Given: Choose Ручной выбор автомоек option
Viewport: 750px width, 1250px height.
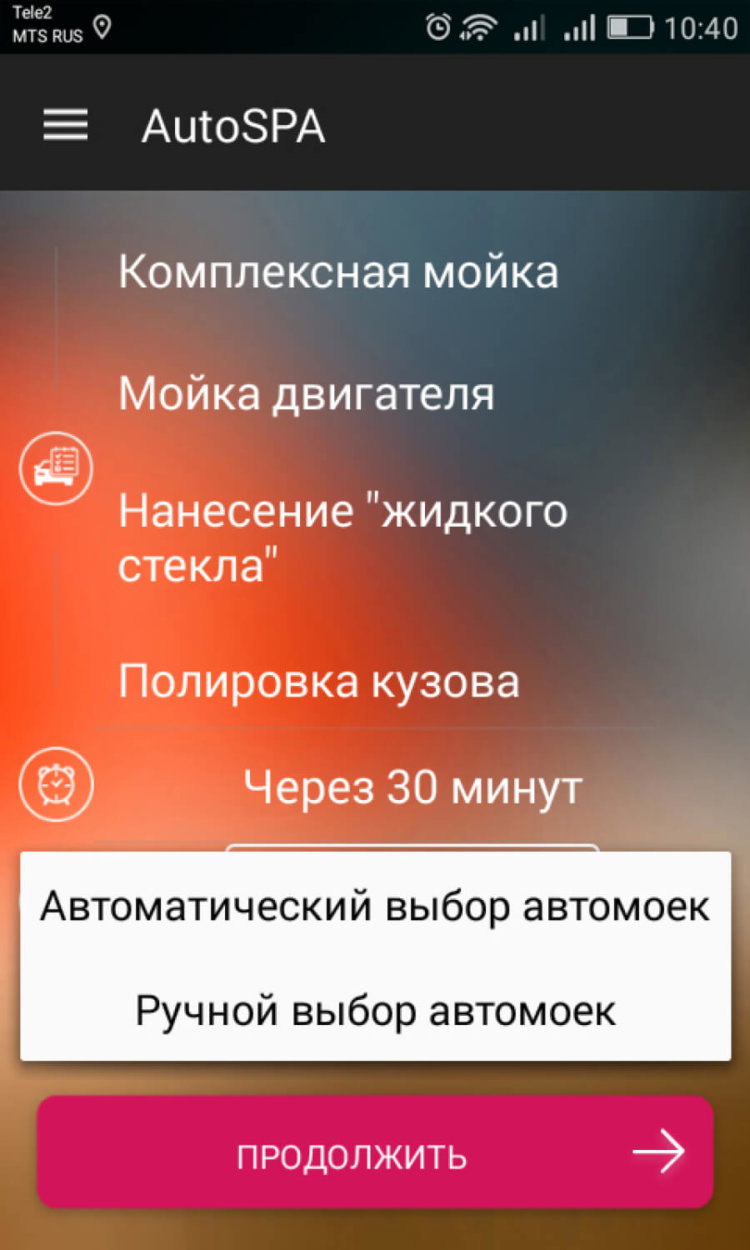Looking at the screenshot, I should [x=373, y=1011].
